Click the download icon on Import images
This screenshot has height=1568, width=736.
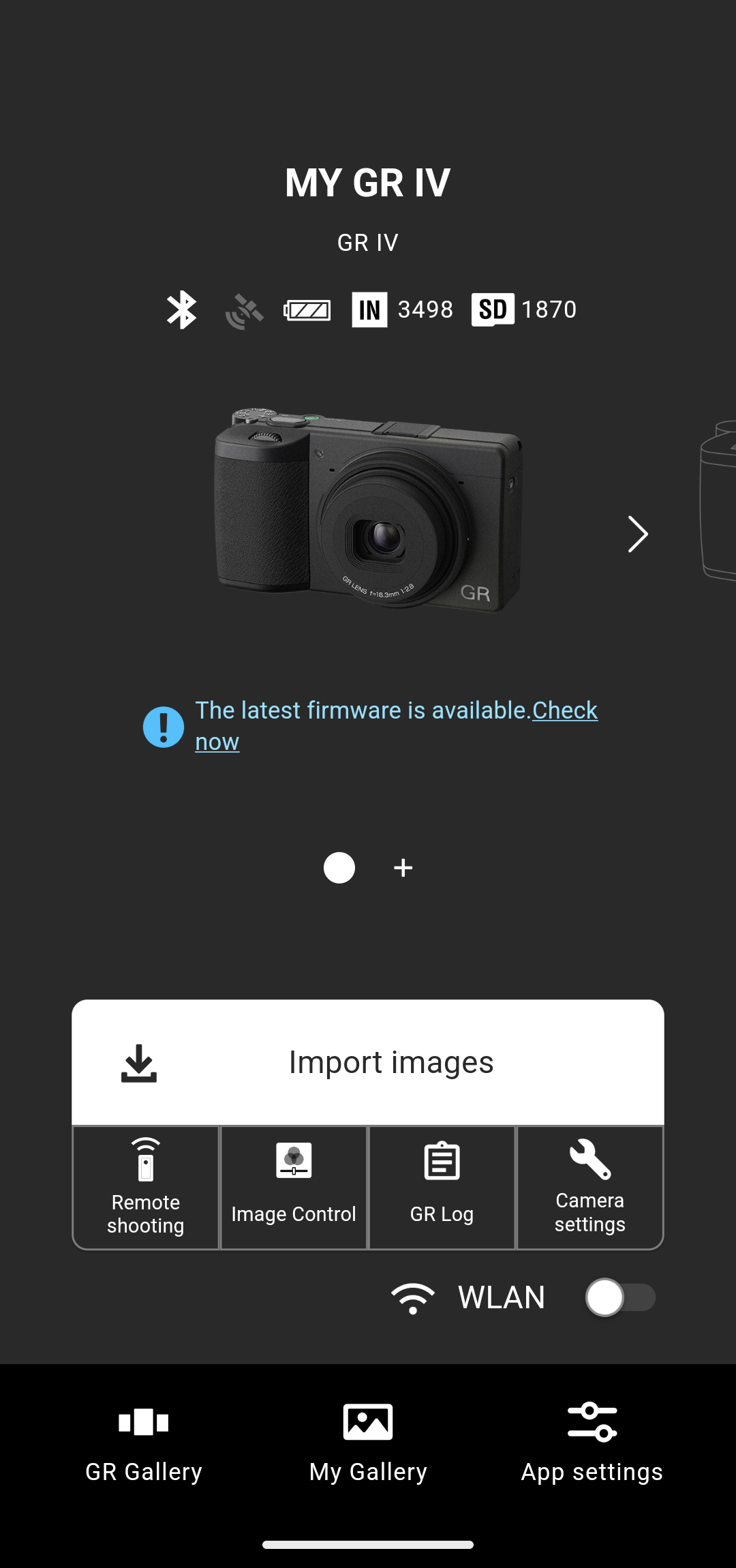tap(138, 1061)
